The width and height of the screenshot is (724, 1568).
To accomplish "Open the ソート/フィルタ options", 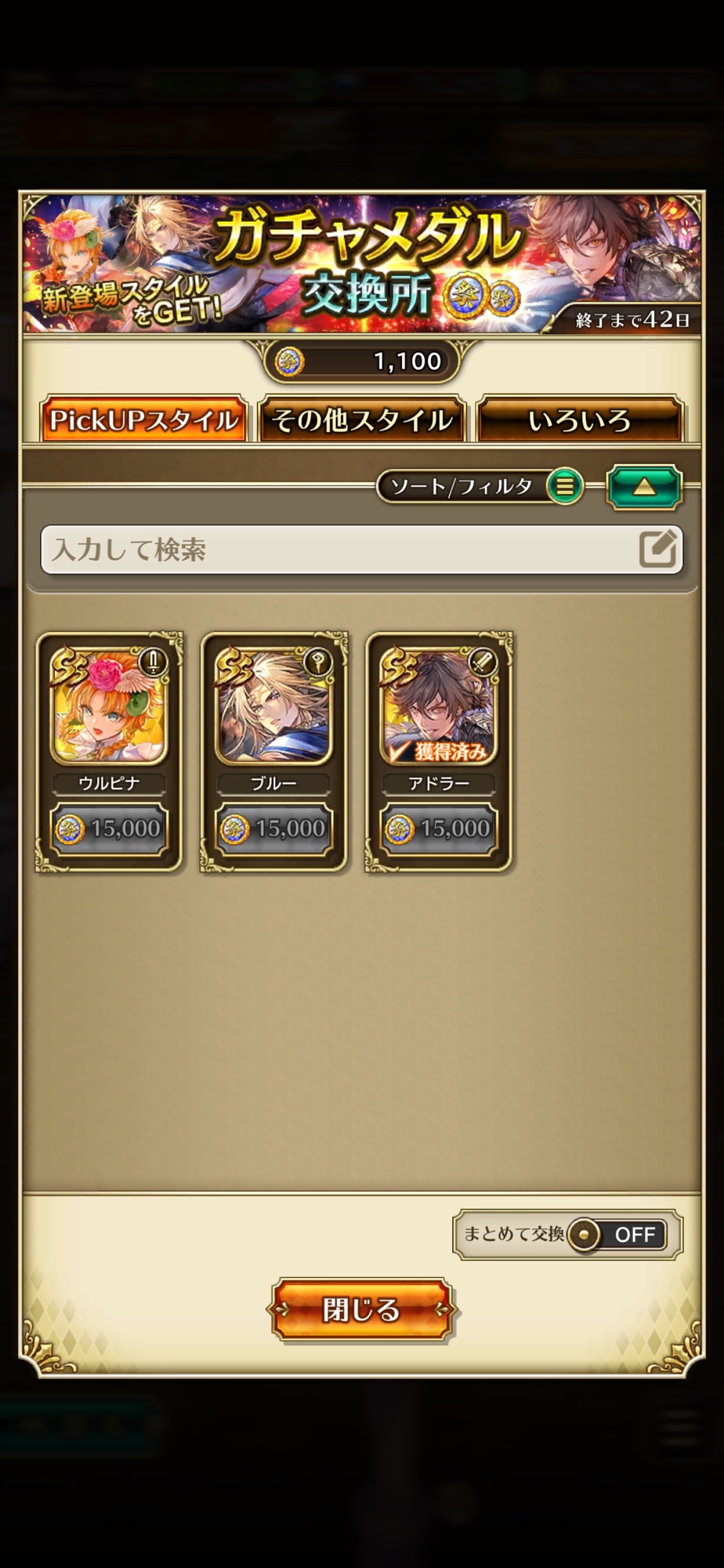I will [x=480, y=487].
